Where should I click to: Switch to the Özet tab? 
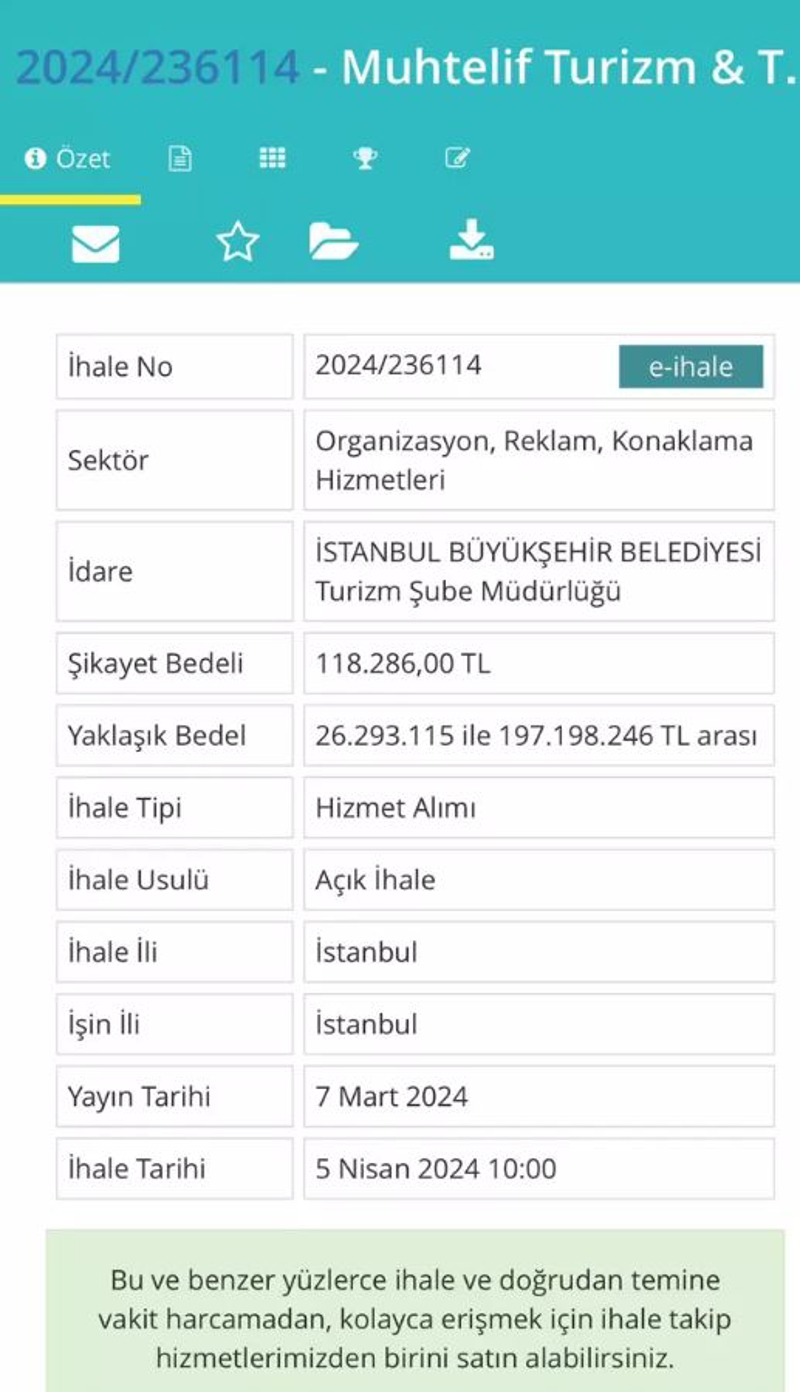coord(69,159)
